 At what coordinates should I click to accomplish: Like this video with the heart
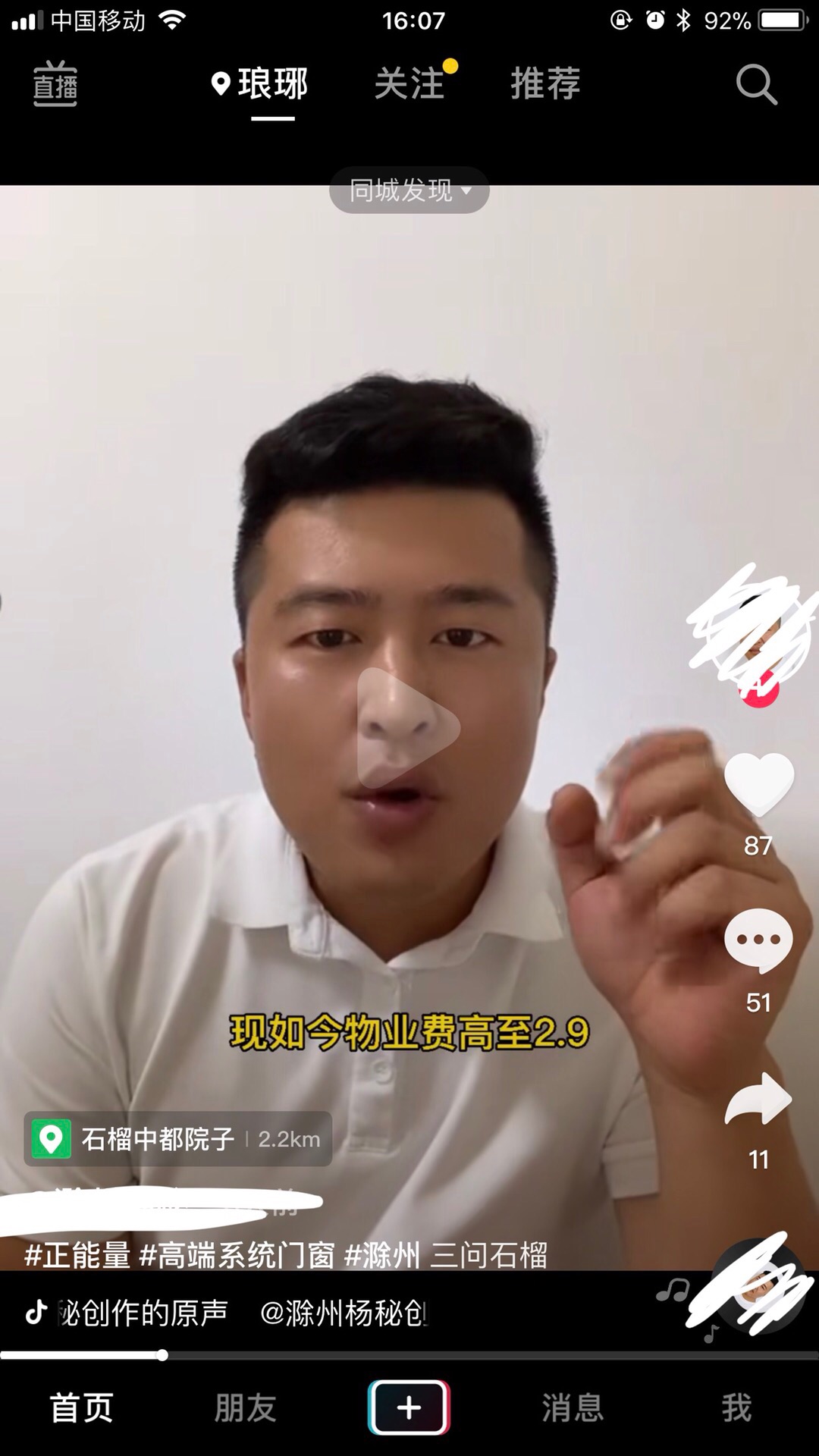pyautogui.click(x=758, y=785)
